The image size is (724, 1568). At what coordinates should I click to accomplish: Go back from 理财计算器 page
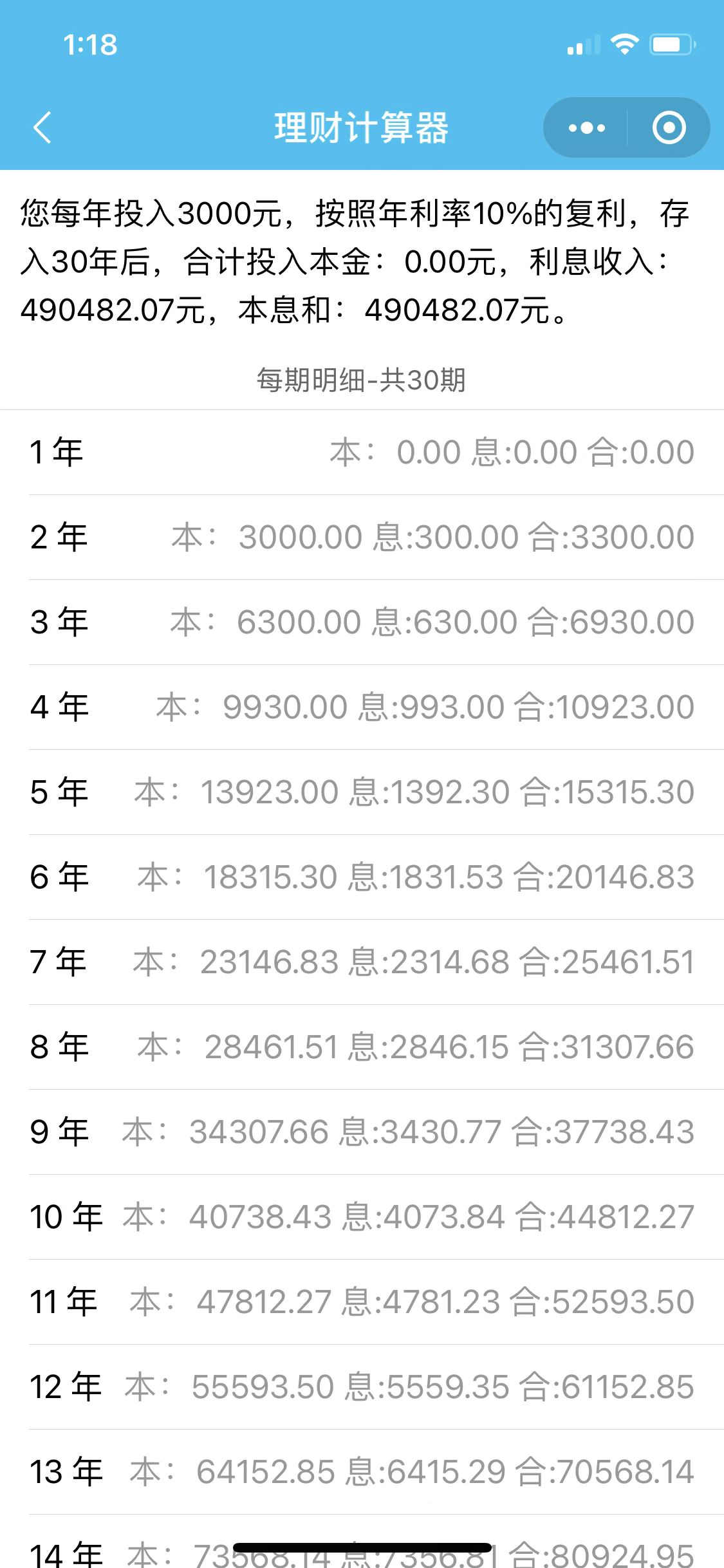tap(42, 127)
